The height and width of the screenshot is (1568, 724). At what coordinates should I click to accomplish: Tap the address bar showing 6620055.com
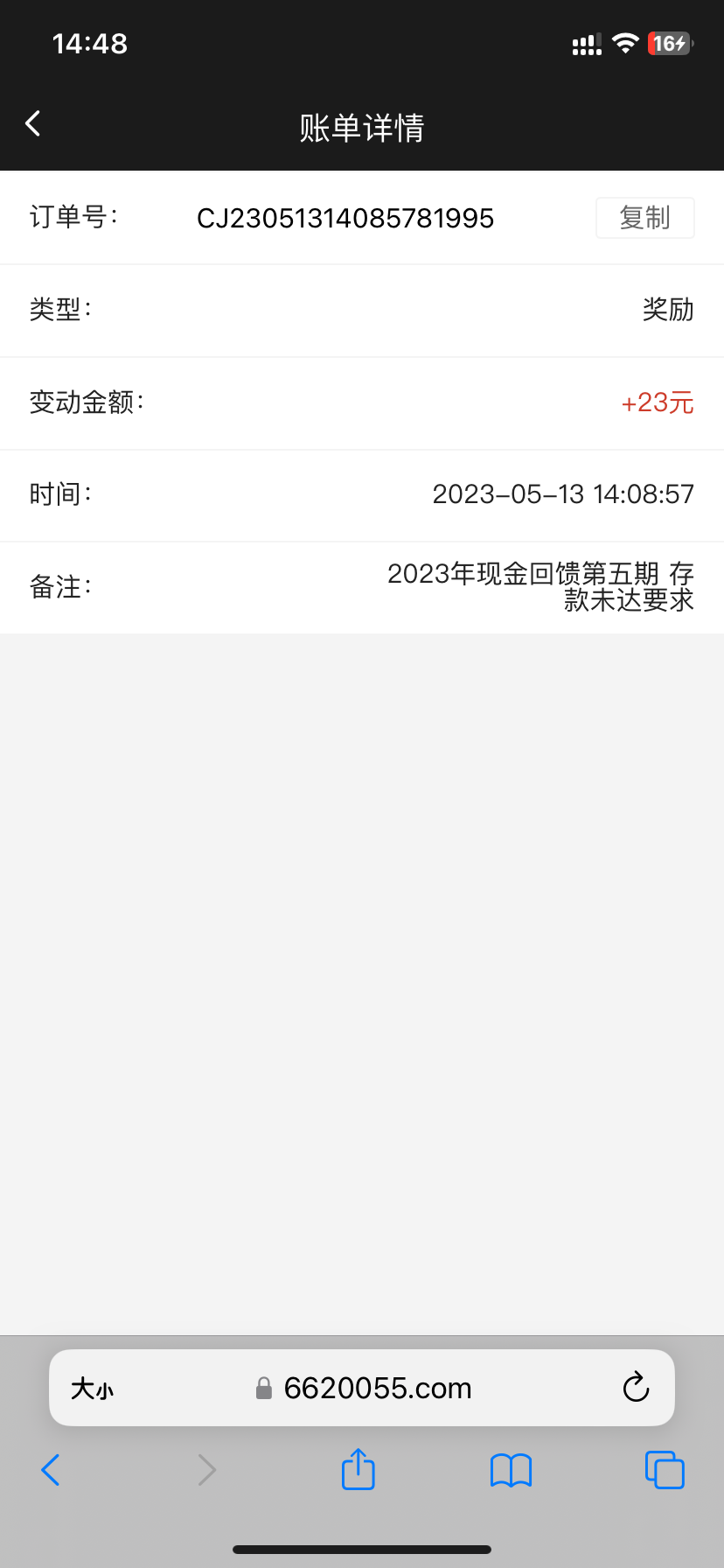pyautogui.click(x=378, y=1388)
